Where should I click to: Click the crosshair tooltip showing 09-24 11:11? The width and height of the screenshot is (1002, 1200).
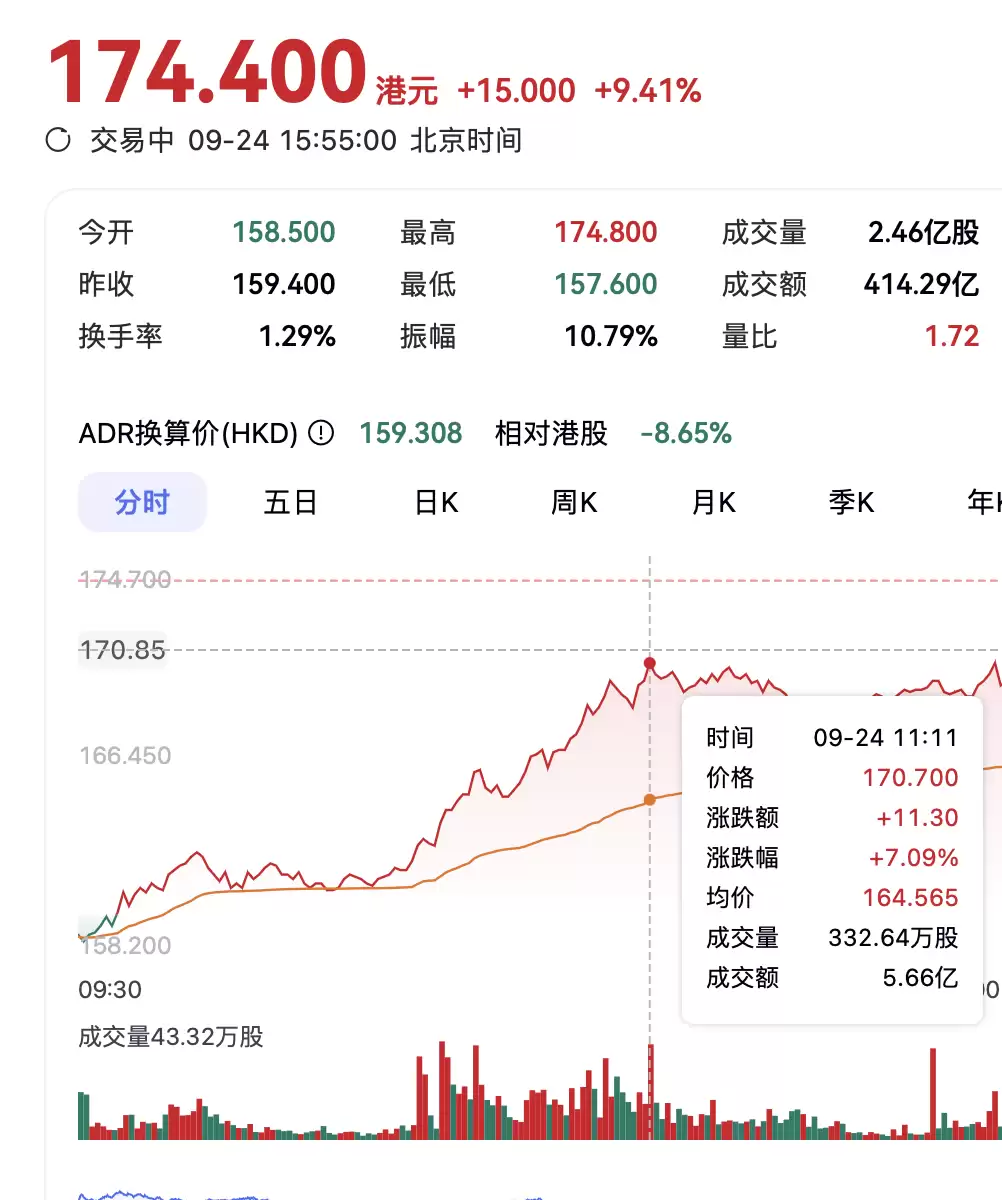886,737
